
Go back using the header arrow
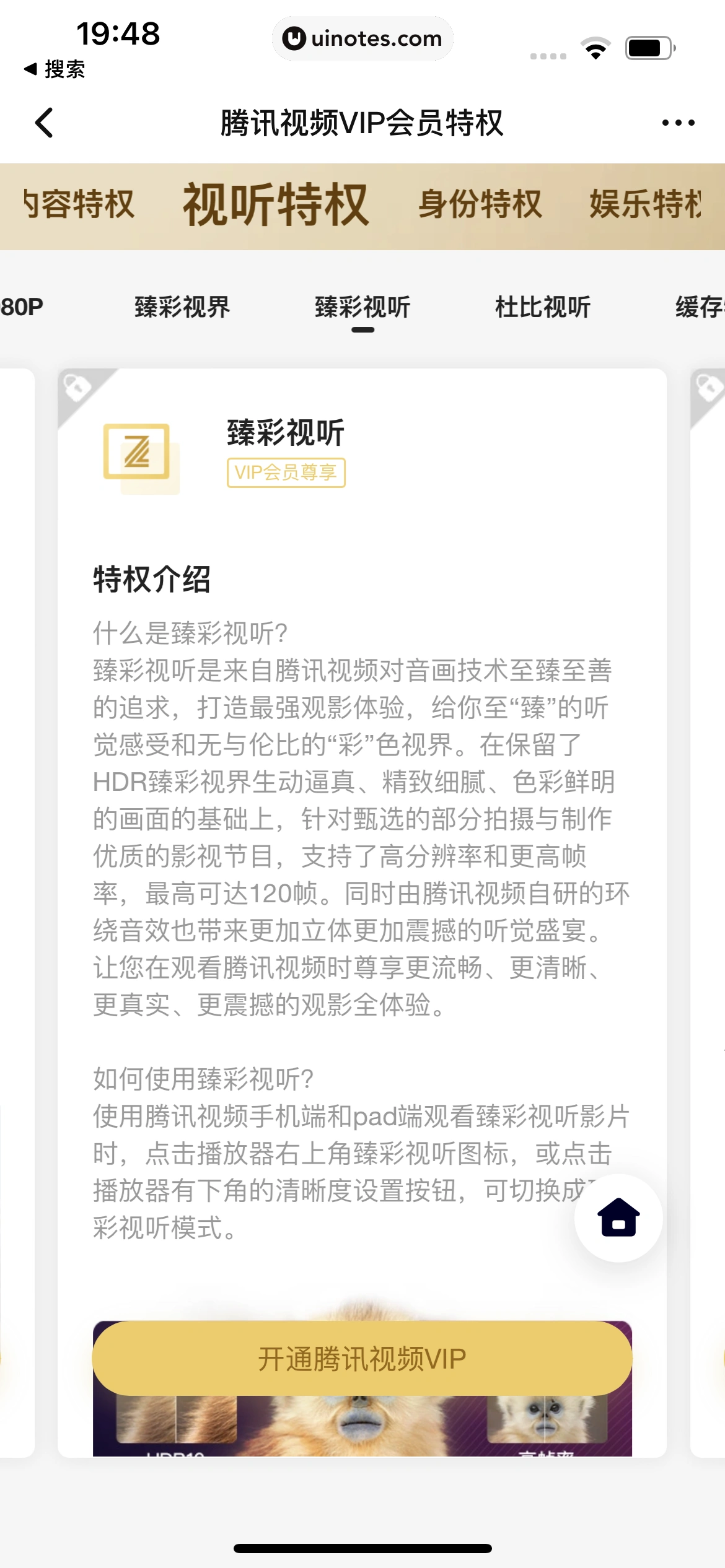coord(45,123)
